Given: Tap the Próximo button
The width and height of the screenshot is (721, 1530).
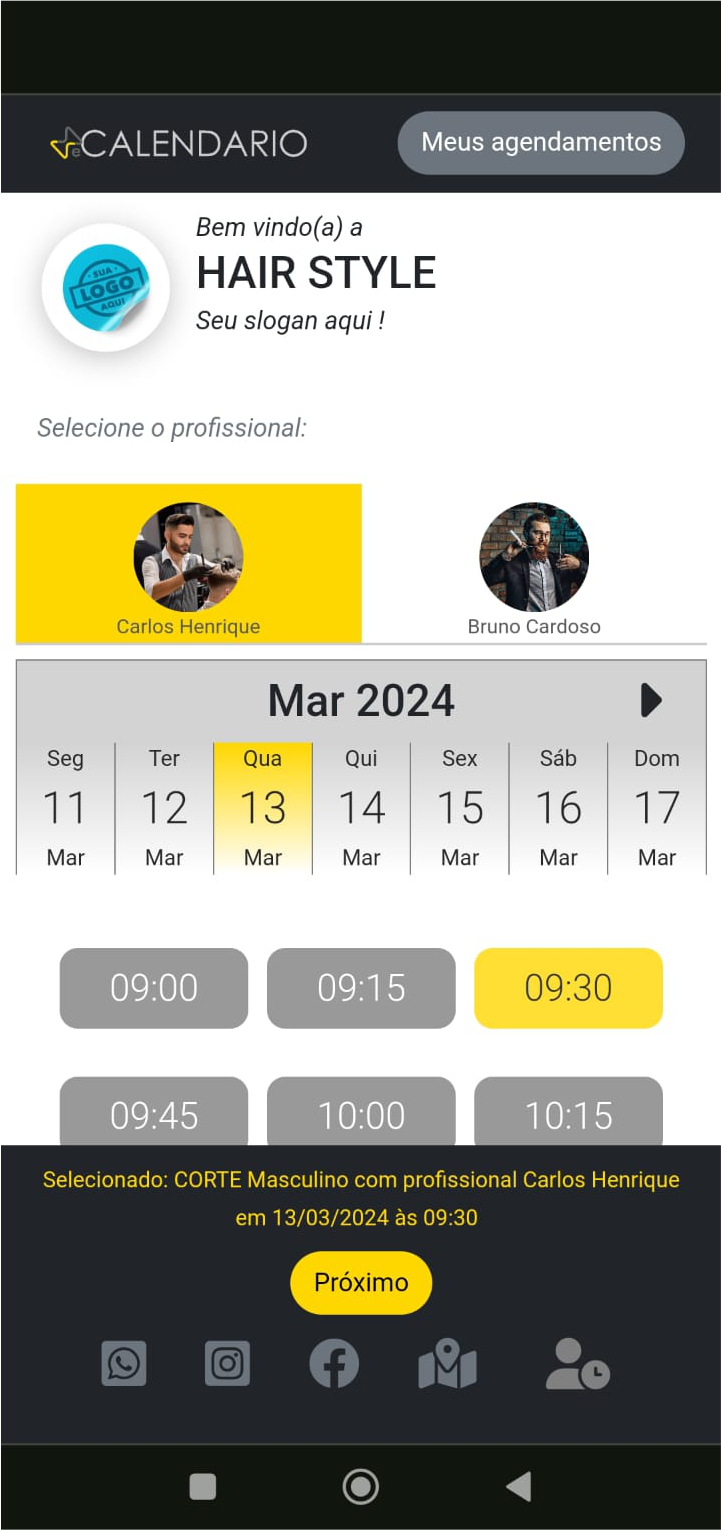Looking at the screenshot, I should pos(361,1282).
